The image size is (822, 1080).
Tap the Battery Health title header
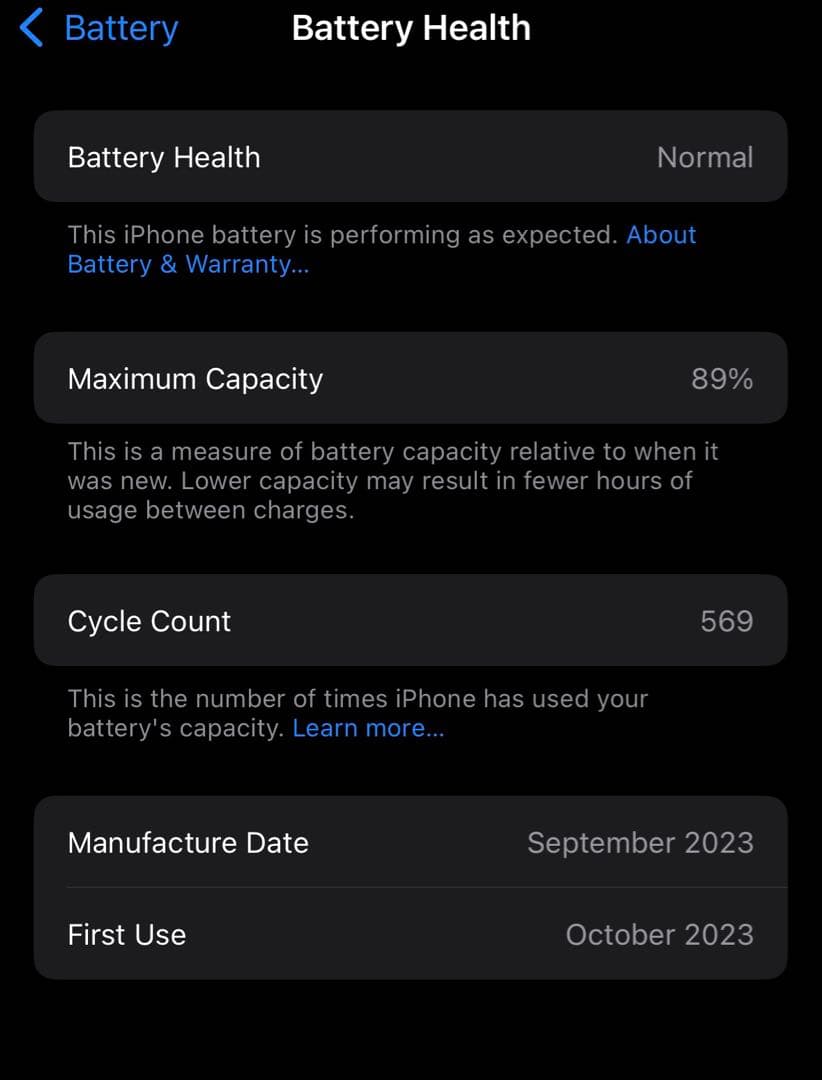[x=410, y=28]
